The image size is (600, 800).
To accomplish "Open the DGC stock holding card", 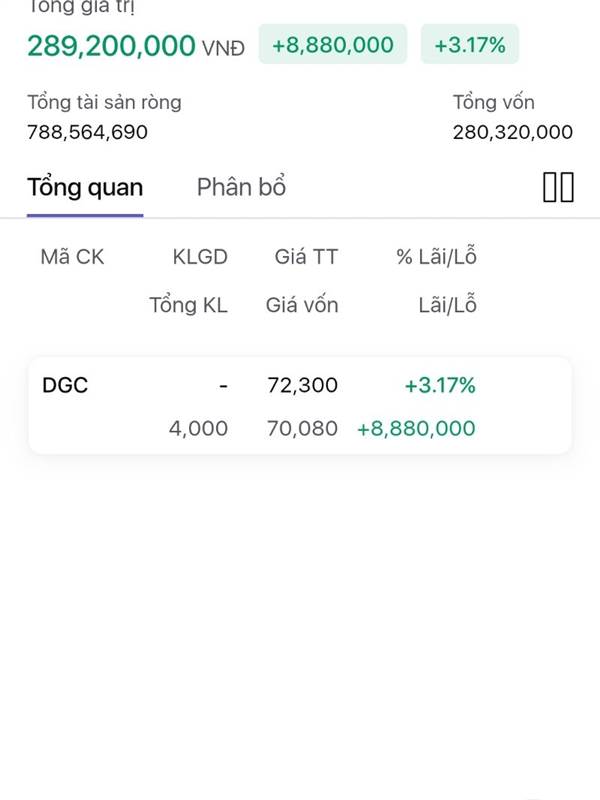I will 300,406.
